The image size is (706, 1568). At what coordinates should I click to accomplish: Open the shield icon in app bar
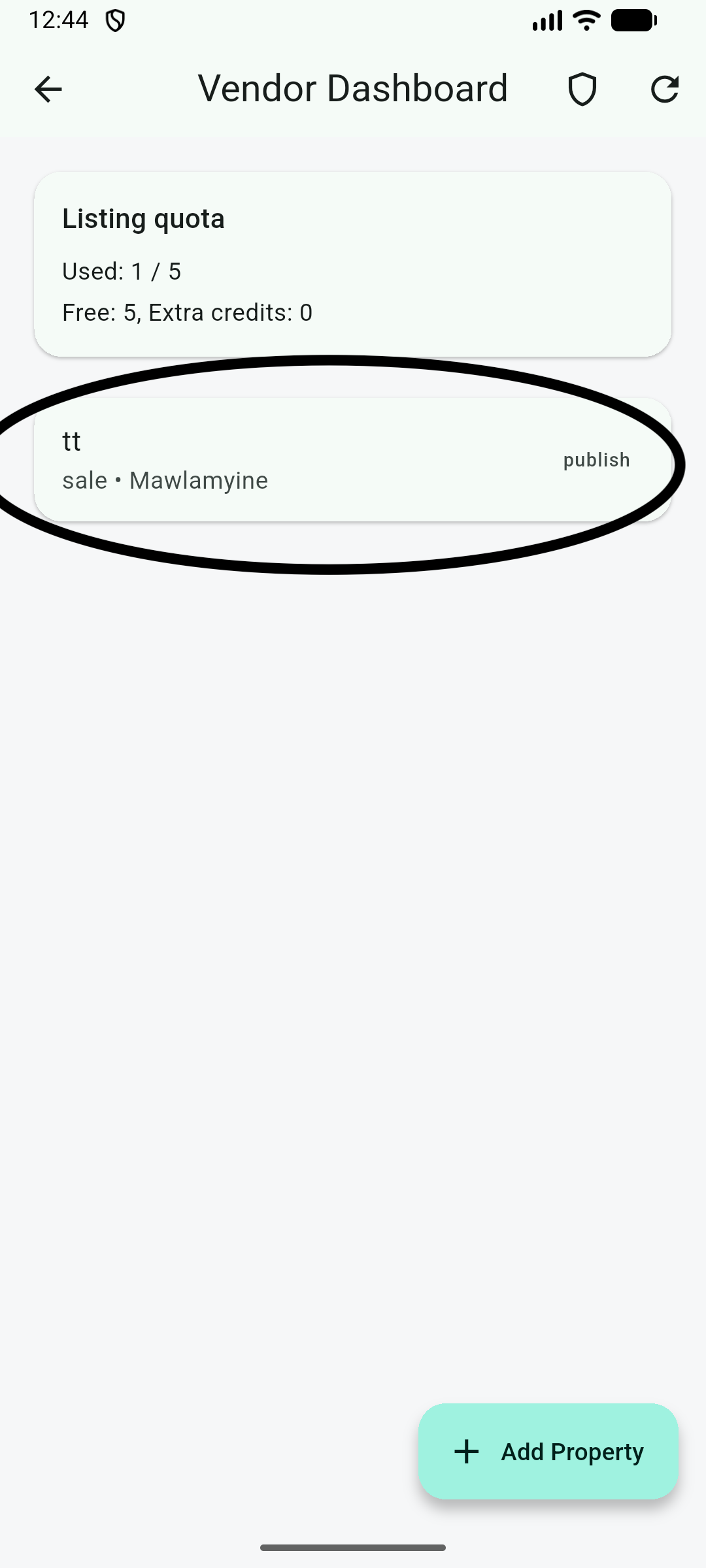[x=582, y=90]
